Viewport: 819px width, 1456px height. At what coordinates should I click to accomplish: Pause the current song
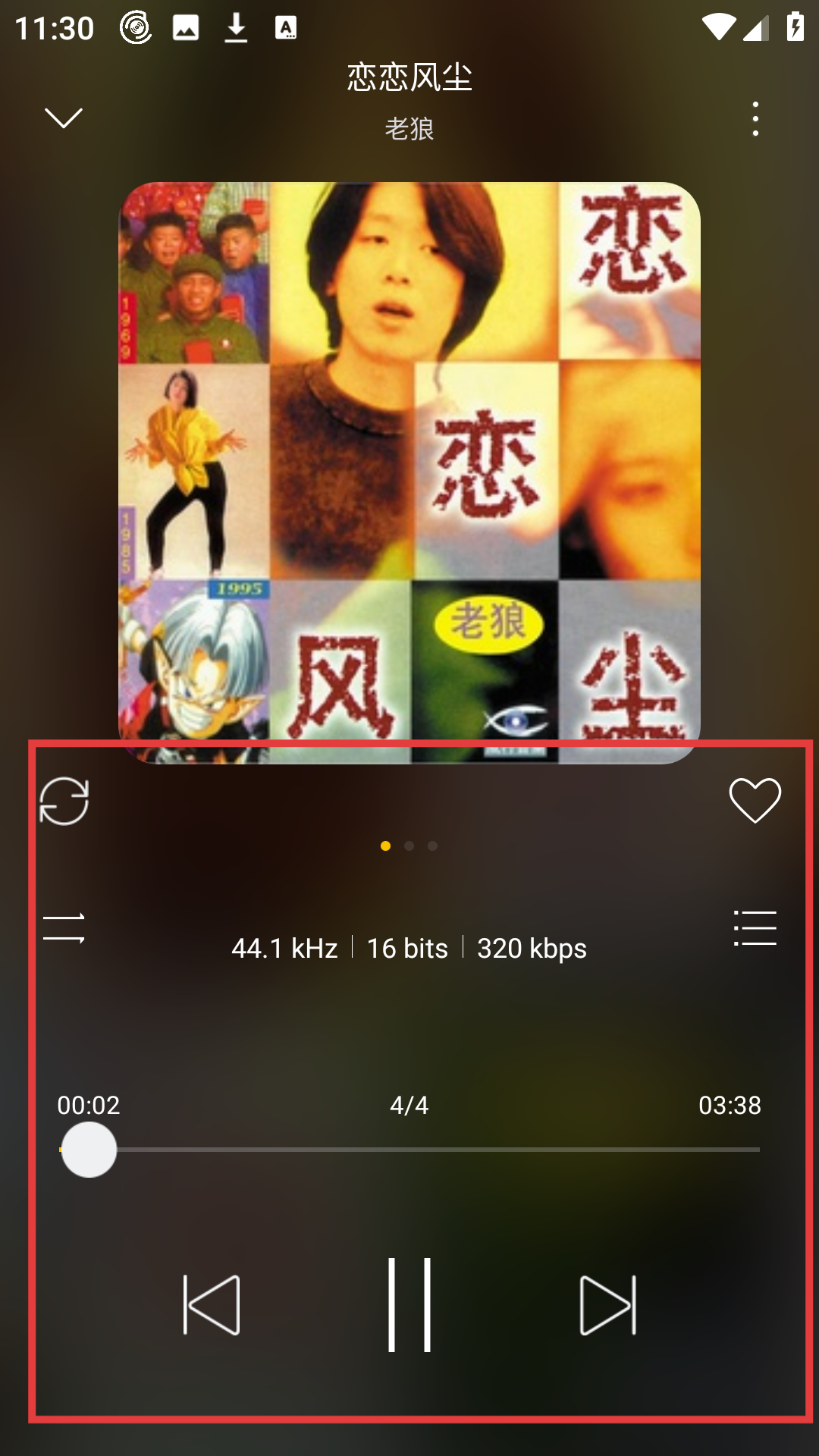coord(409,1305)
